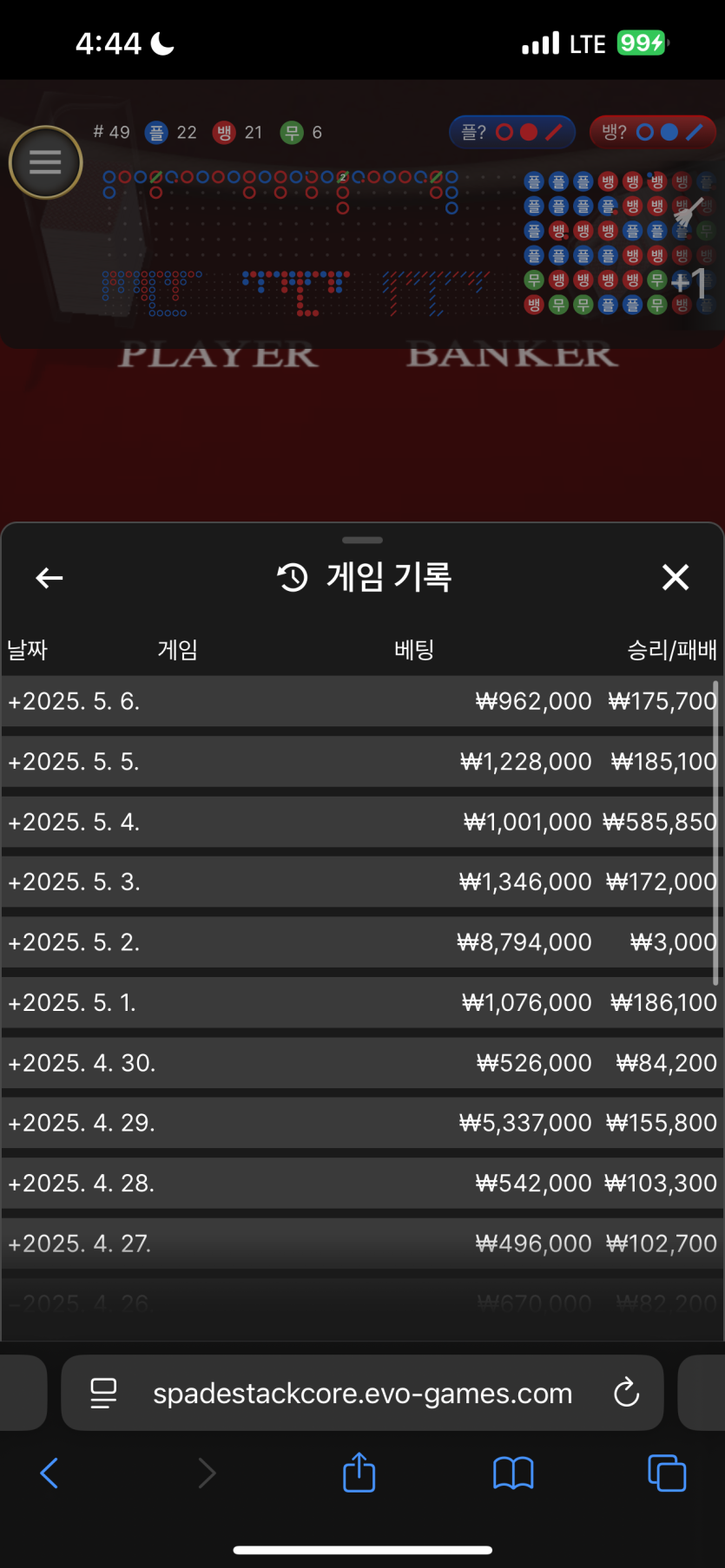Open the game record for 2025. 5. 3.
The height and width of the screenshot is (1568, 725).
coord(362,882)
